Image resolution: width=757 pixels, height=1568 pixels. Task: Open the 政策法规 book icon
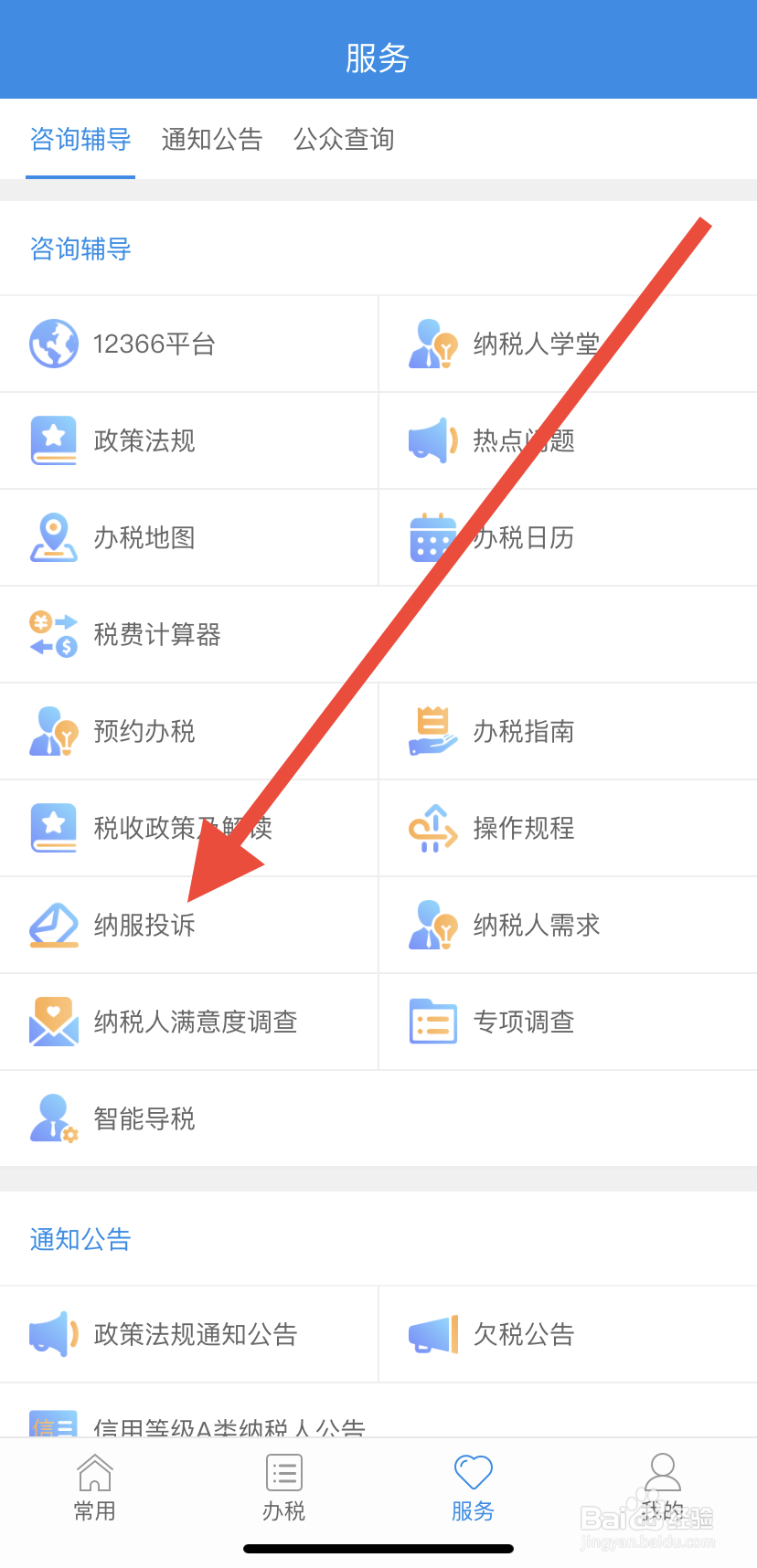[x=53, y=440]
